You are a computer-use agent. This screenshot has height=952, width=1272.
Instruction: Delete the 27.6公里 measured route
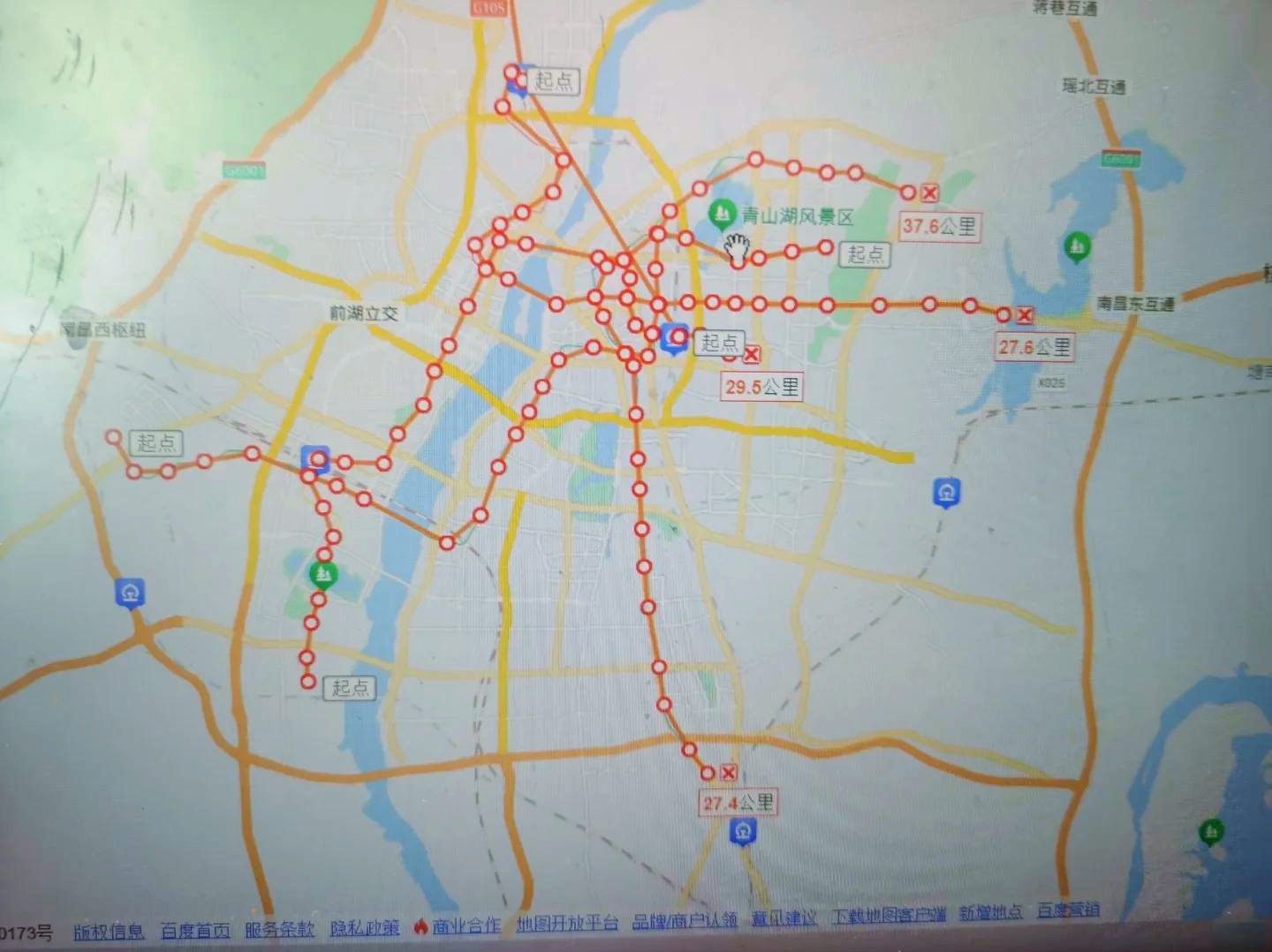pyautogui.click(x=1025, y=315)
